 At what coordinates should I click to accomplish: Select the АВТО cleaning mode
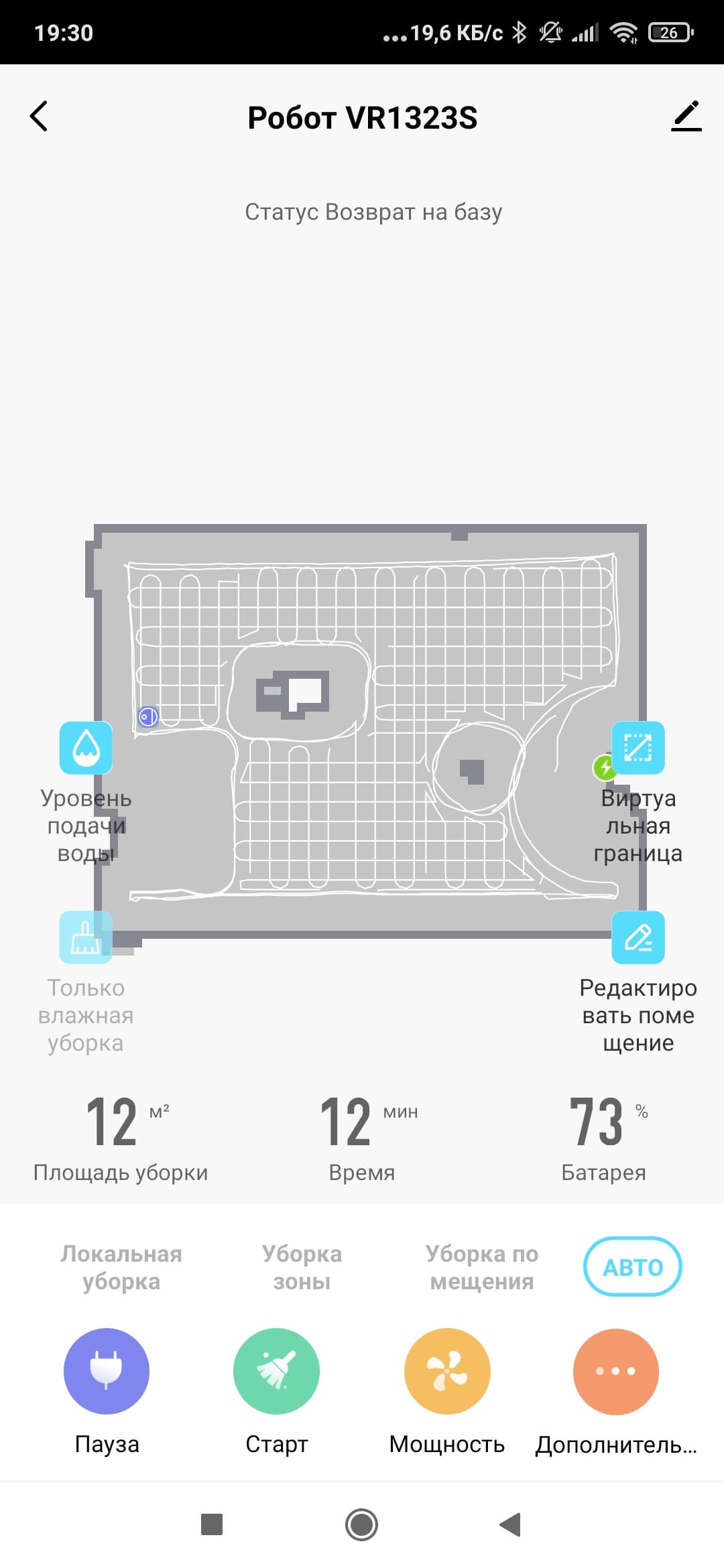coord(632,1266)
